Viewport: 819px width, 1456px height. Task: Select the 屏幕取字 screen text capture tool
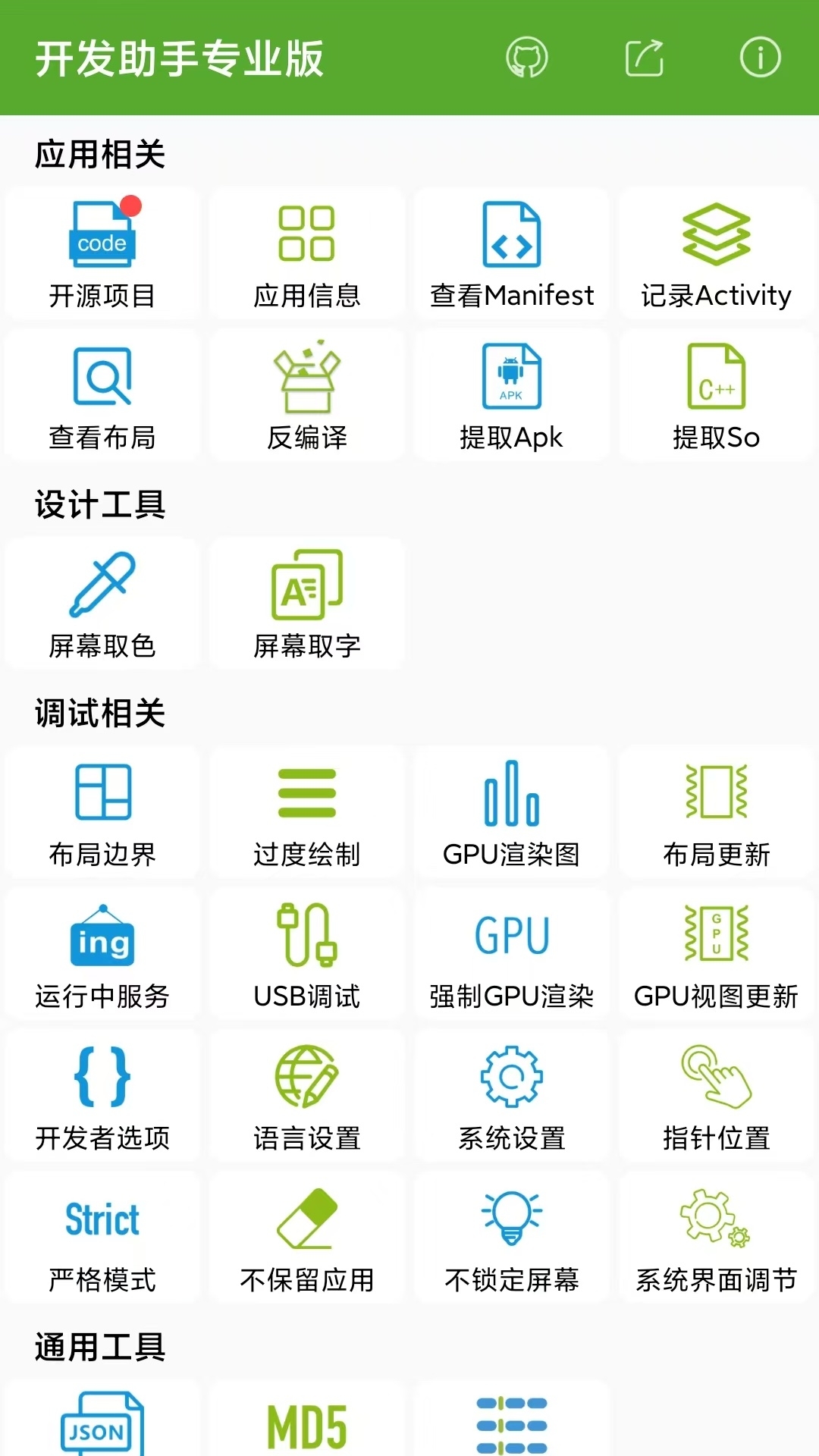click(306, 604)
